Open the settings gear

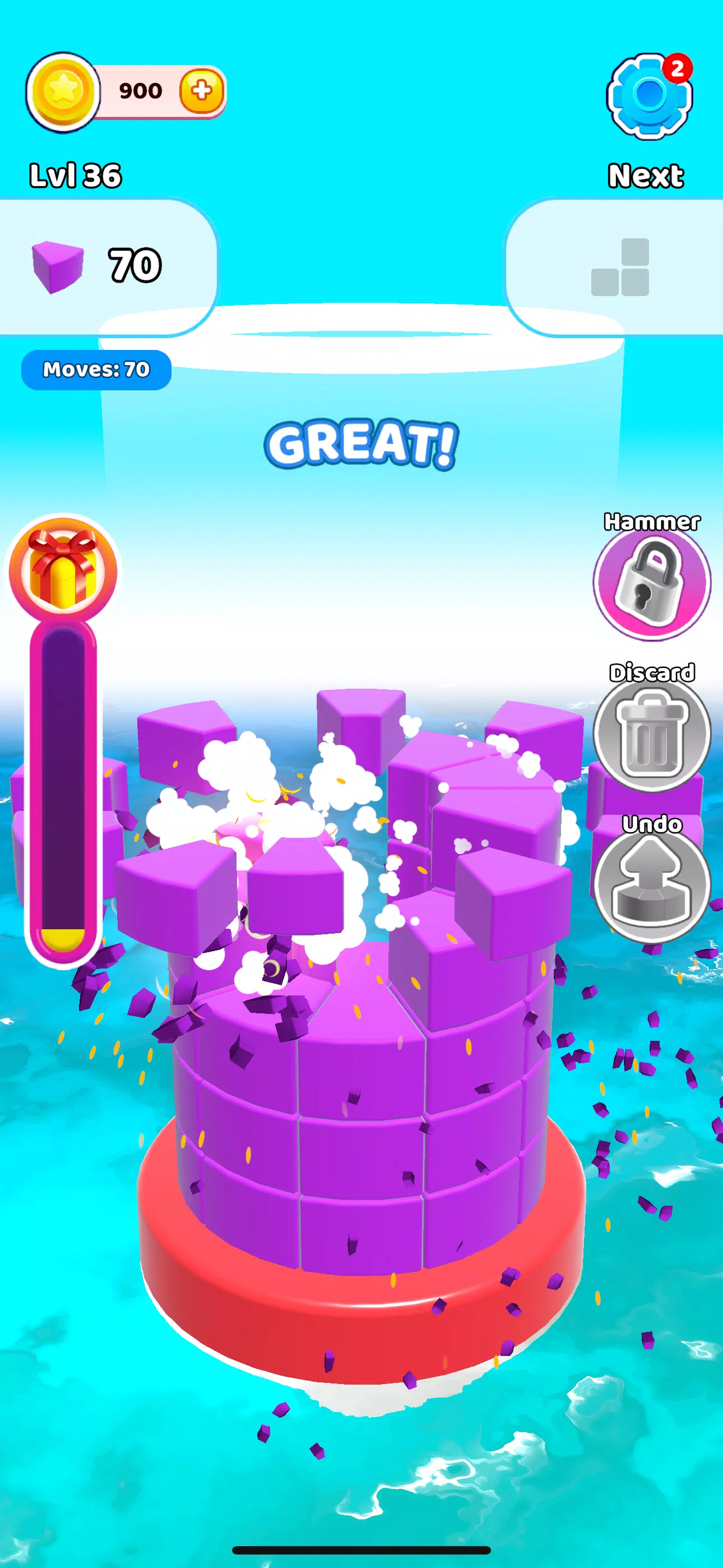650,96
